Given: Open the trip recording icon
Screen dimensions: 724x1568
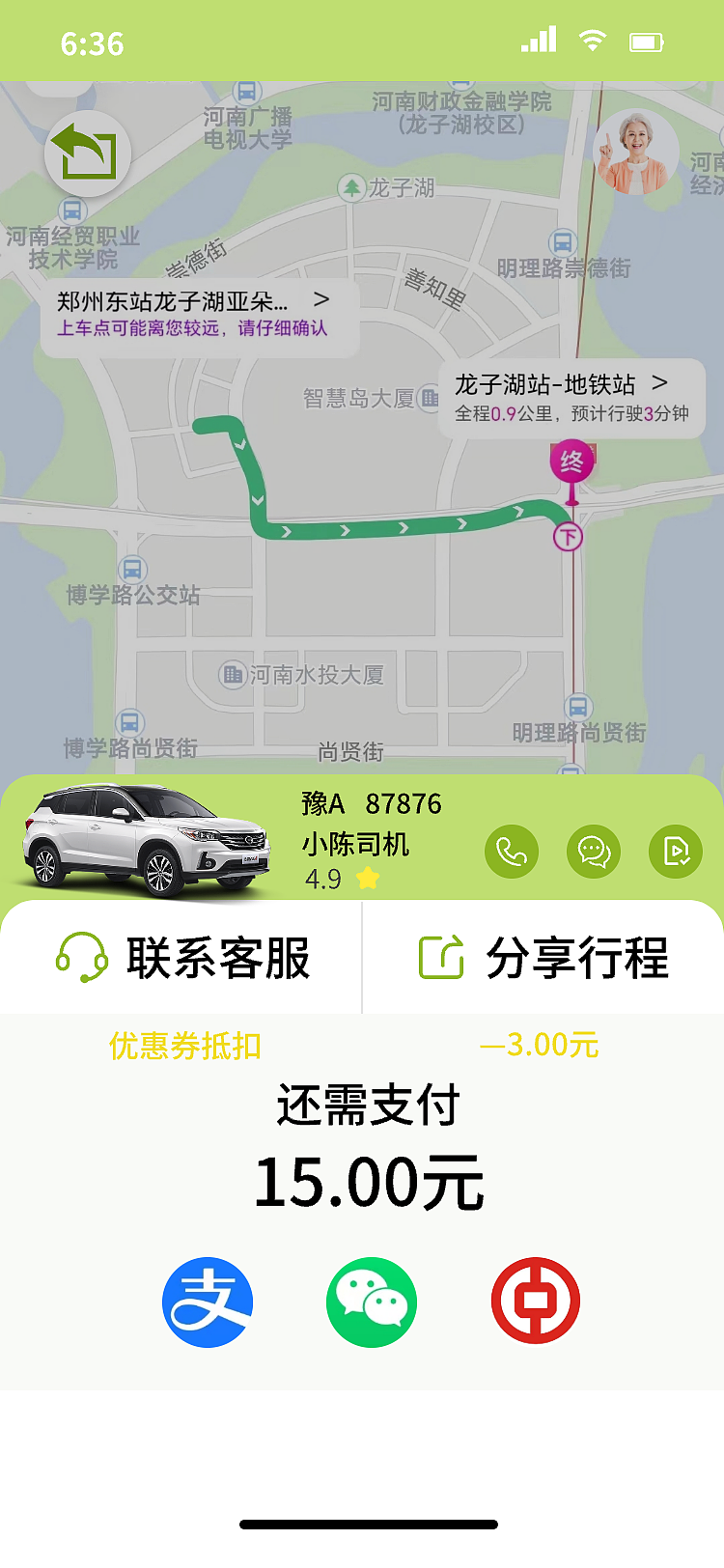Looking at the screenshot, I should 676,852.
